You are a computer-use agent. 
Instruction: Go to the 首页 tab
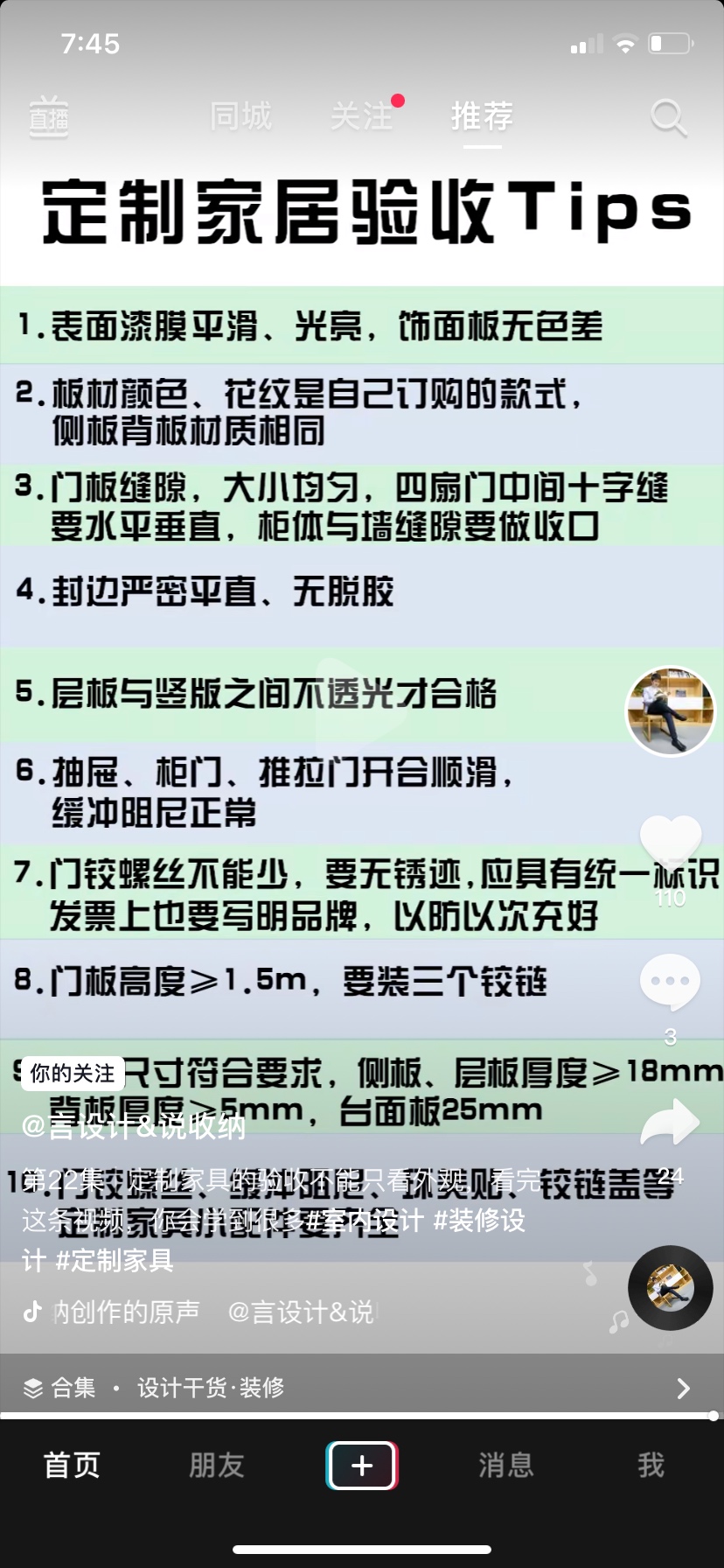point(72,1465)
